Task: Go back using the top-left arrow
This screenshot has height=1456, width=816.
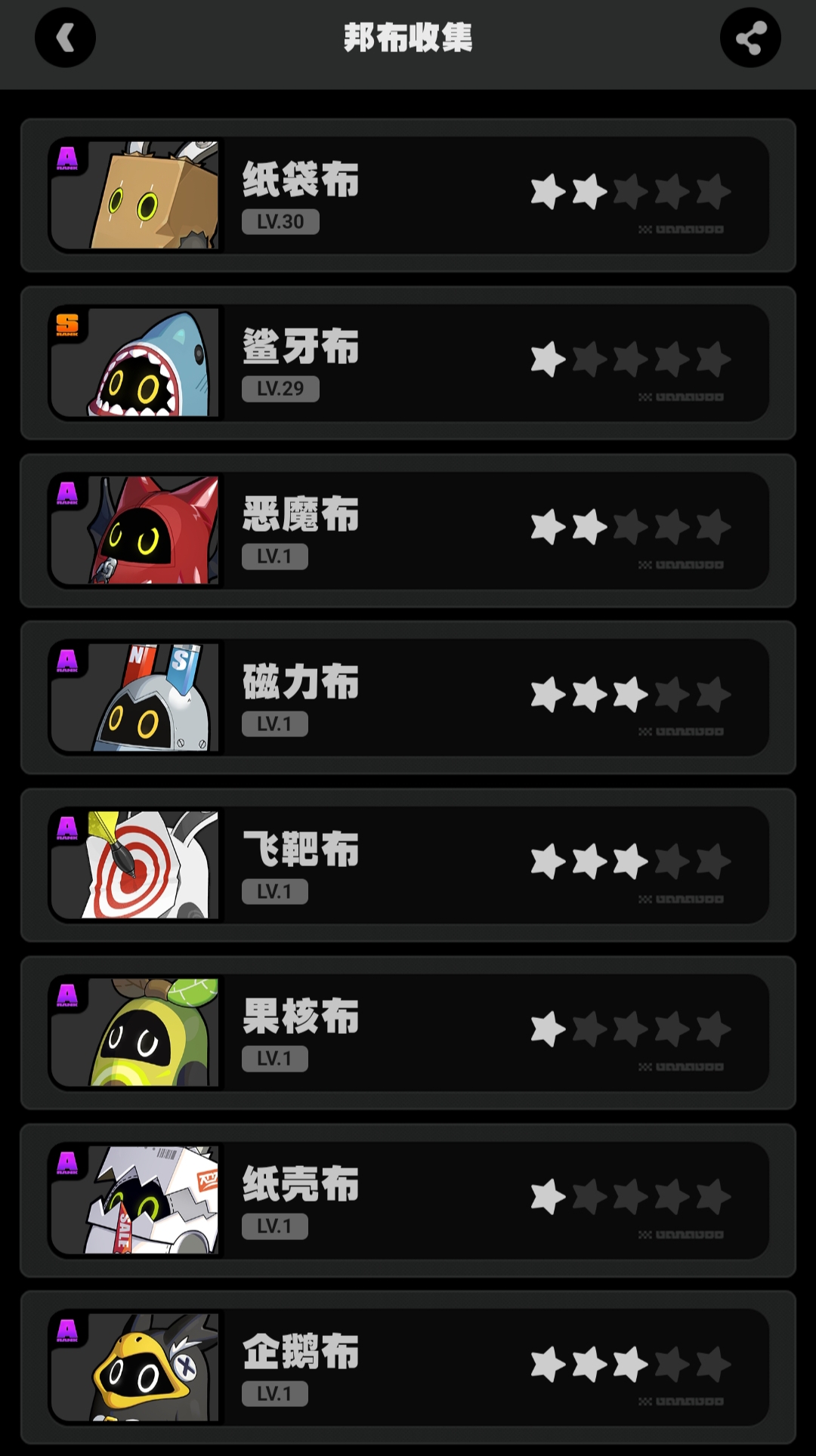Action: pyautogui.click(x=65, y=38)
